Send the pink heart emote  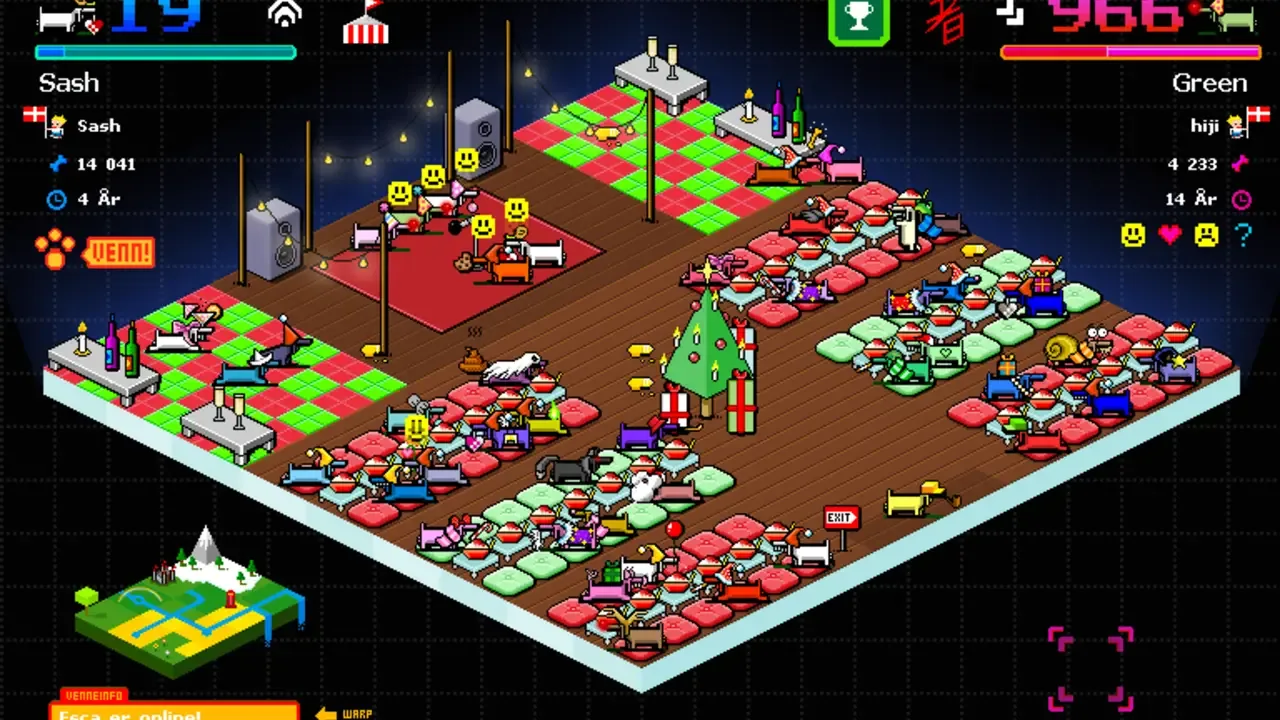point(1169,235)
